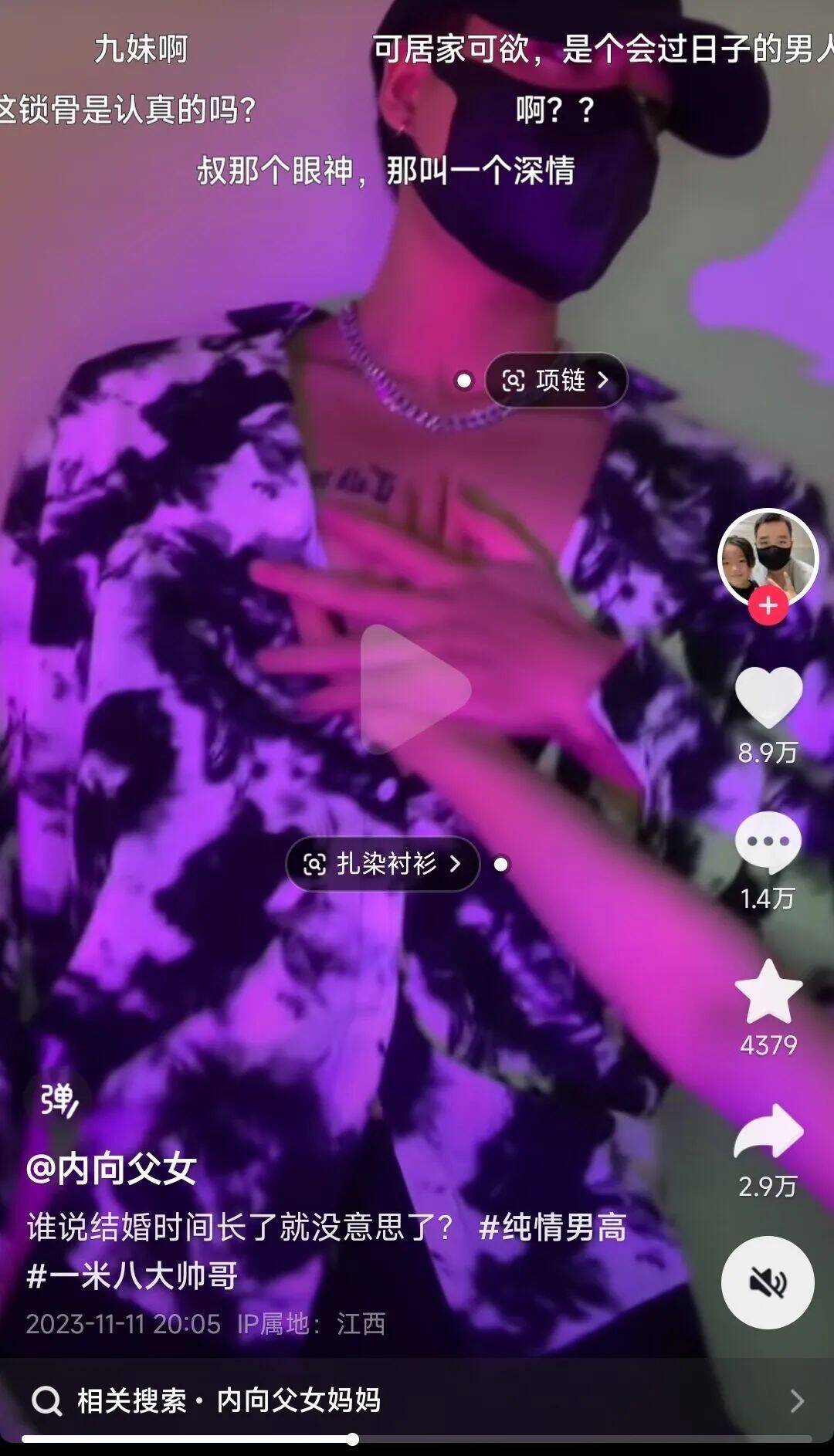Image resolution: width=834 pixels, height=1456 pixels.
Task: Open the comments with 1.4万 replies
Action: [768, 842]
